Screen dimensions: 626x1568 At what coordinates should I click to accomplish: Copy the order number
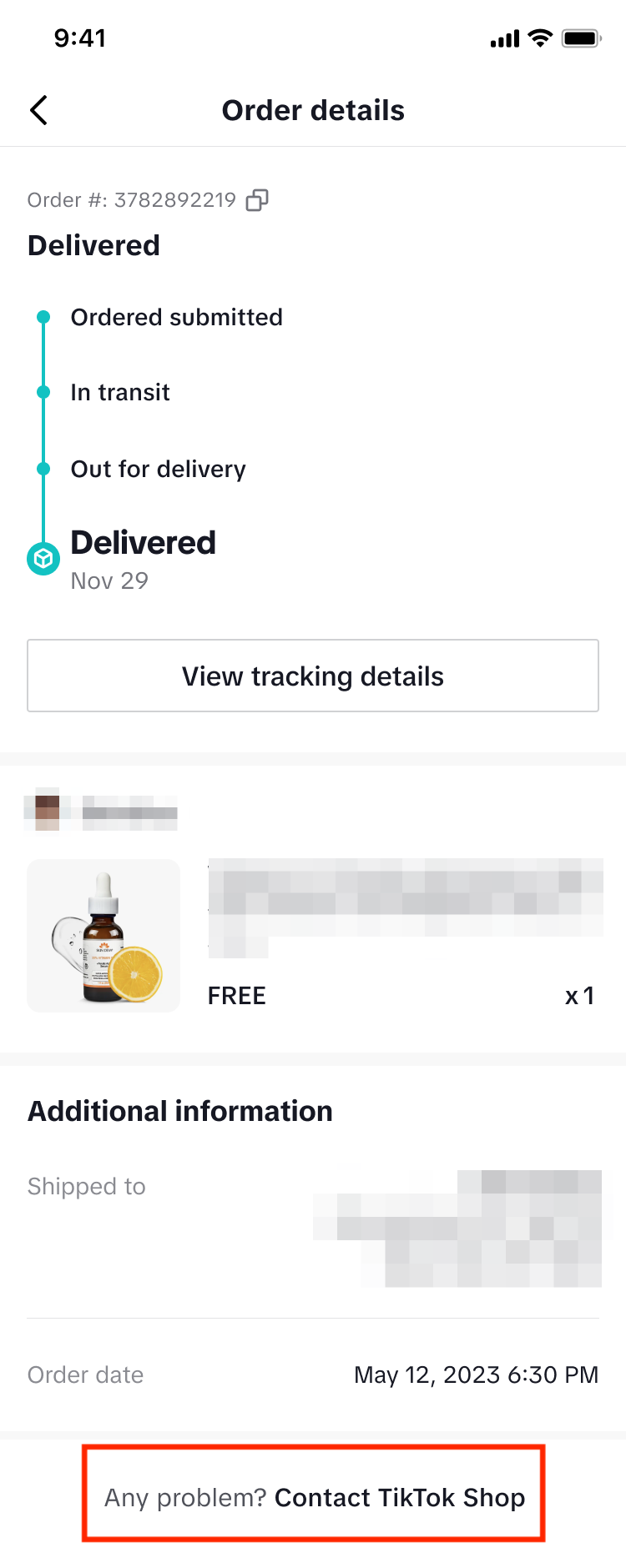tap(257, 200)
